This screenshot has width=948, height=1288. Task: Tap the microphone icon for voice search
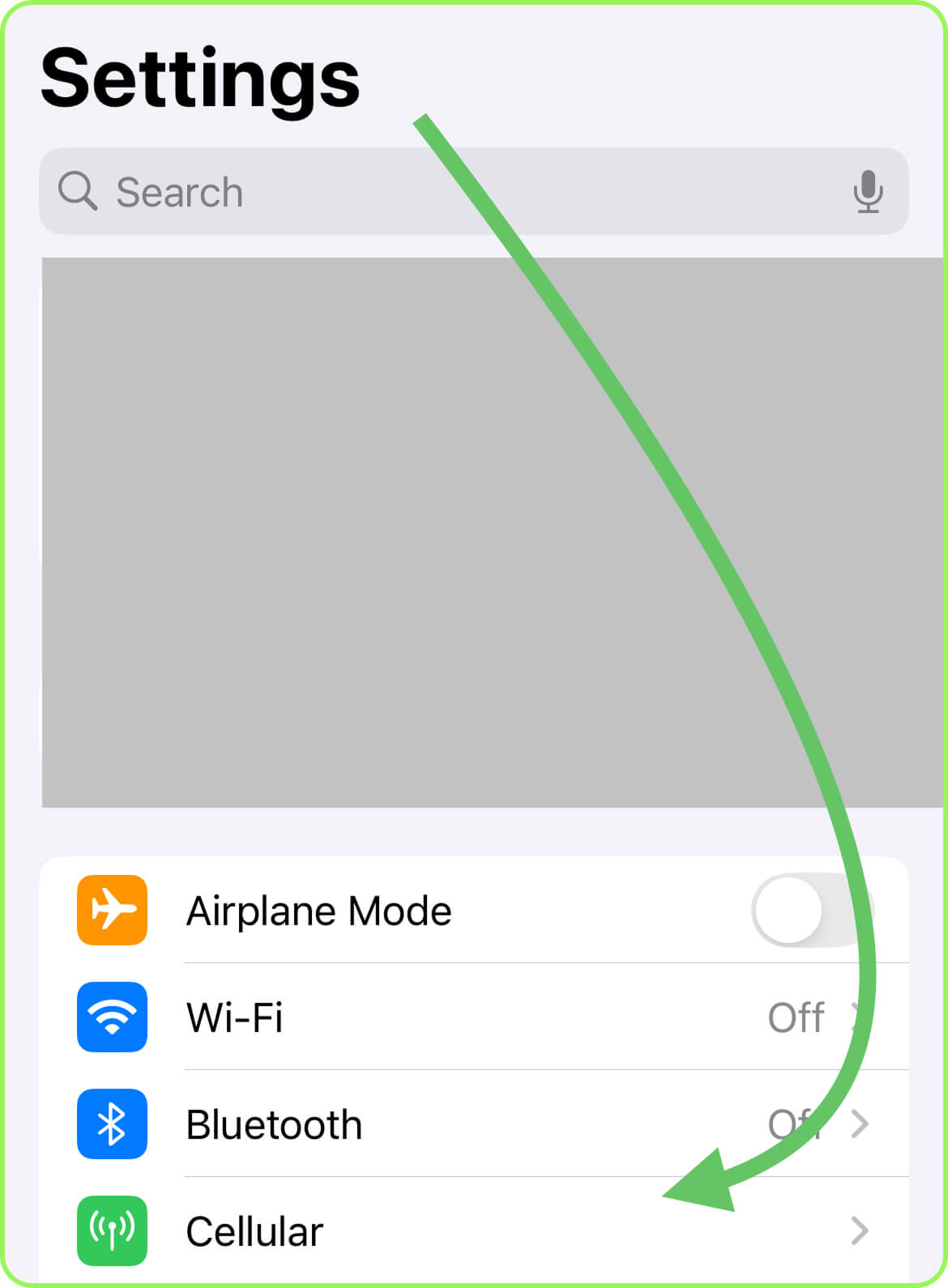tap(869, 192)
